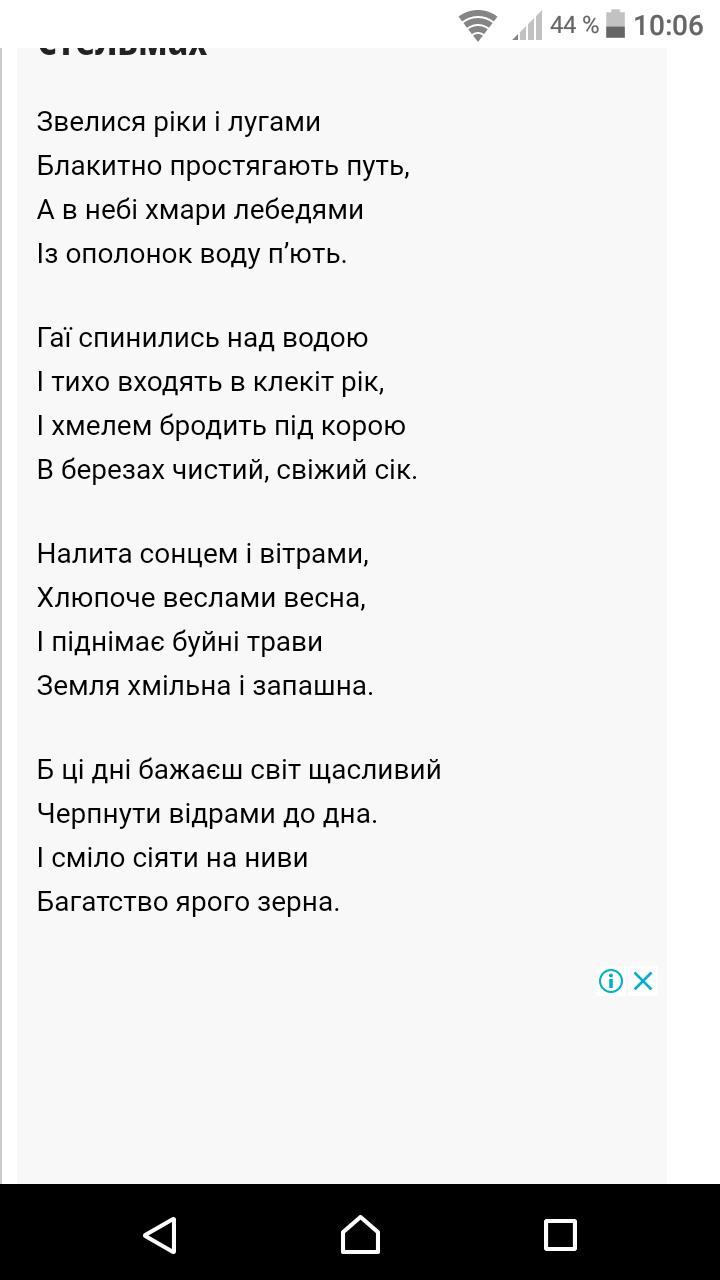This screenshot has height=1280, width=720.
Task: Go to the home screen
Action: 360,1235
